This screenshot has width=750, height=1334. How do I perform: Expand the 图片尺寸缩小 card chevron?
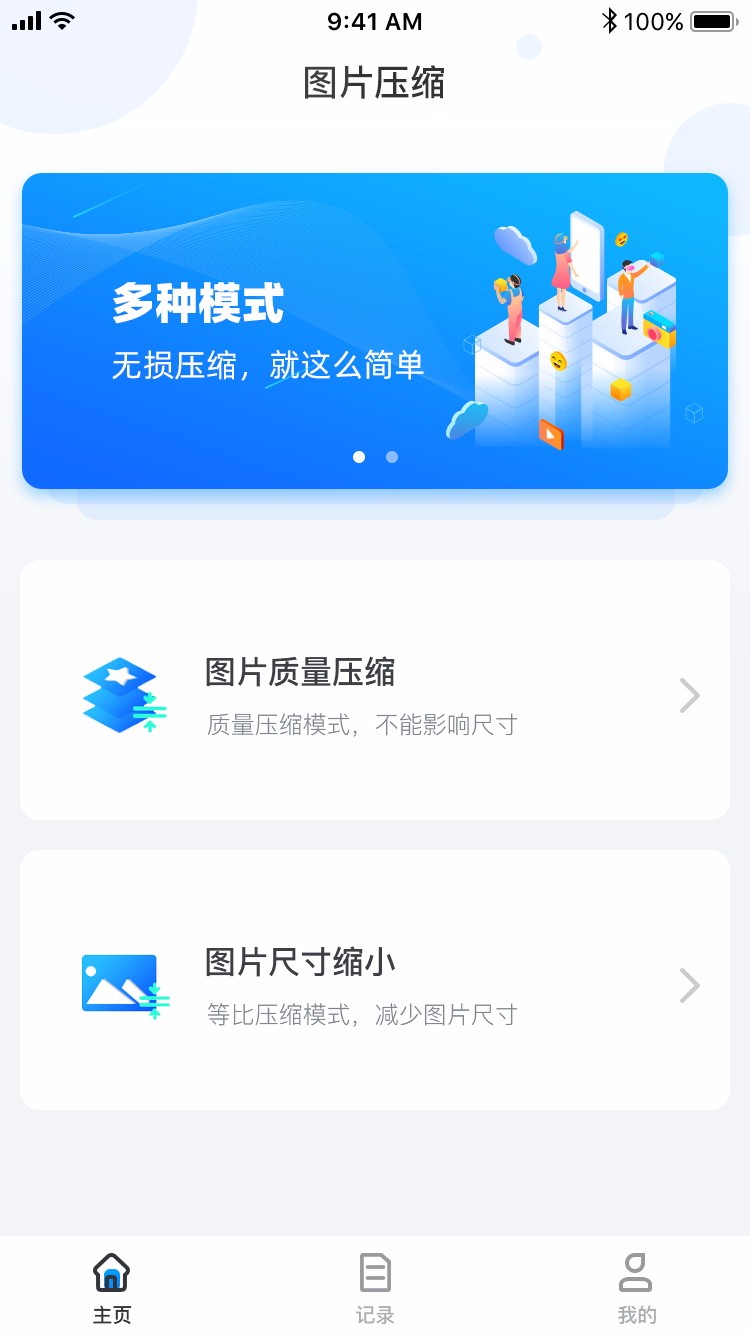[689, 984]
